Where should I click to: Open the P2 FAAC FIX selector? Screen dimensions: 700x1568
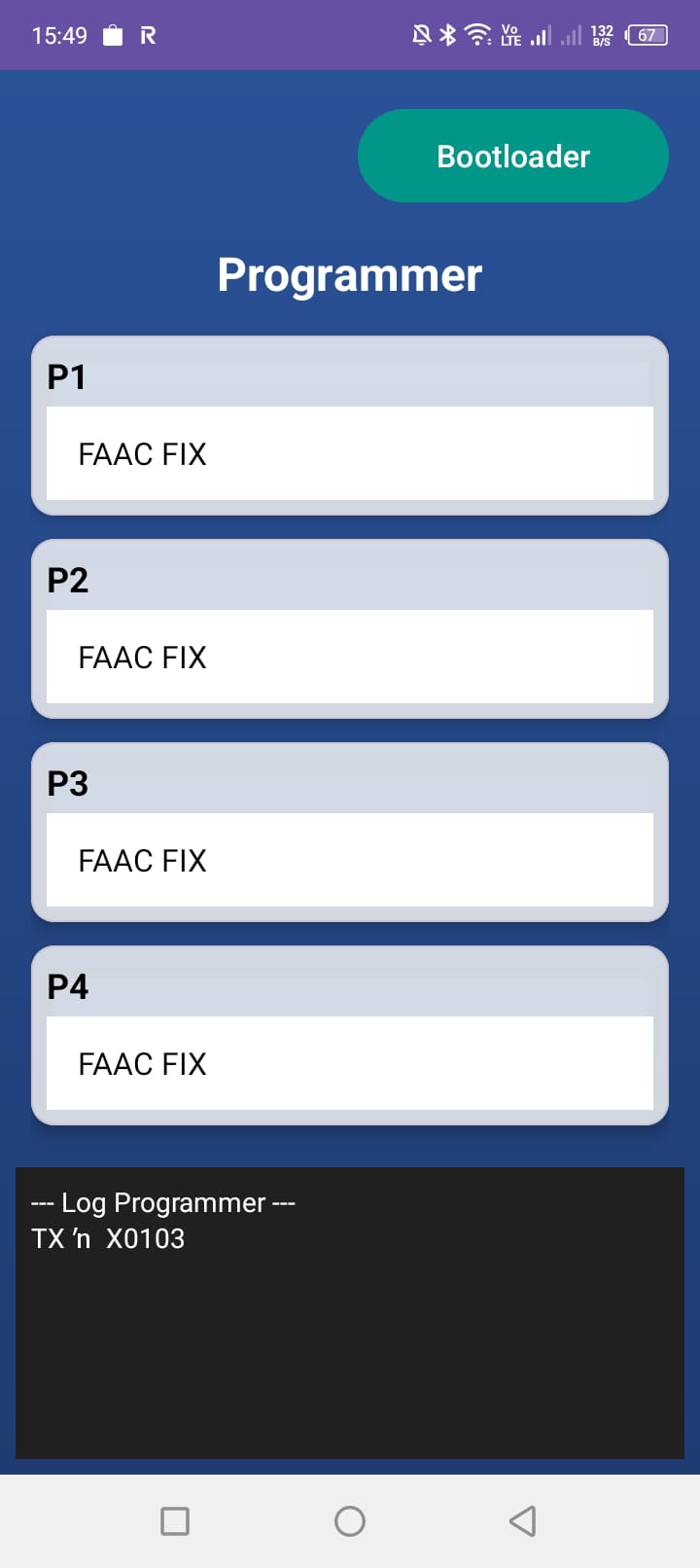tap(350, 657)
